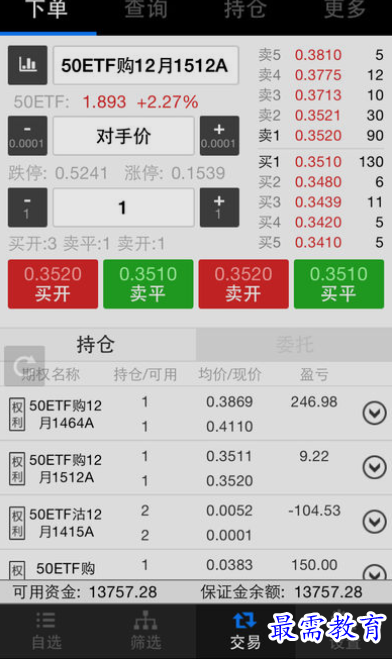Go to the 自选 bottom tab
Screen dimensions: 392x659
pos(47,631)
